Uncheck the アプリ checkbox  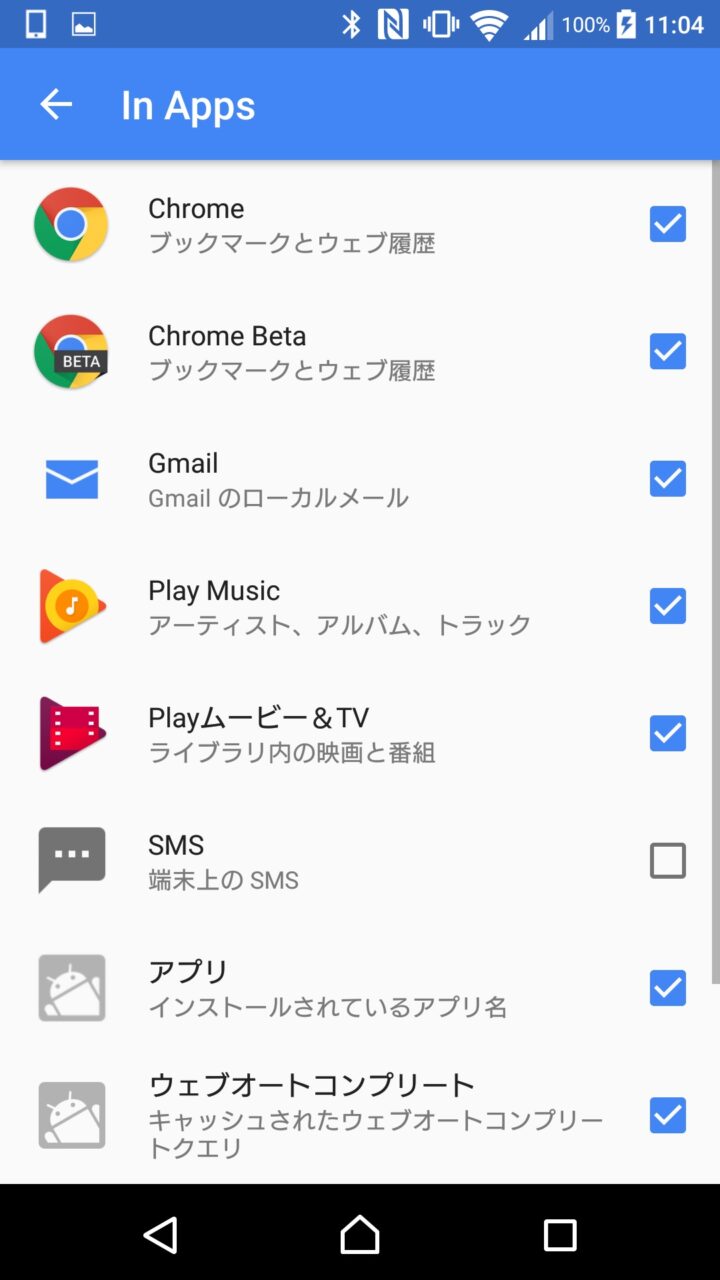(x=667, y=988)
